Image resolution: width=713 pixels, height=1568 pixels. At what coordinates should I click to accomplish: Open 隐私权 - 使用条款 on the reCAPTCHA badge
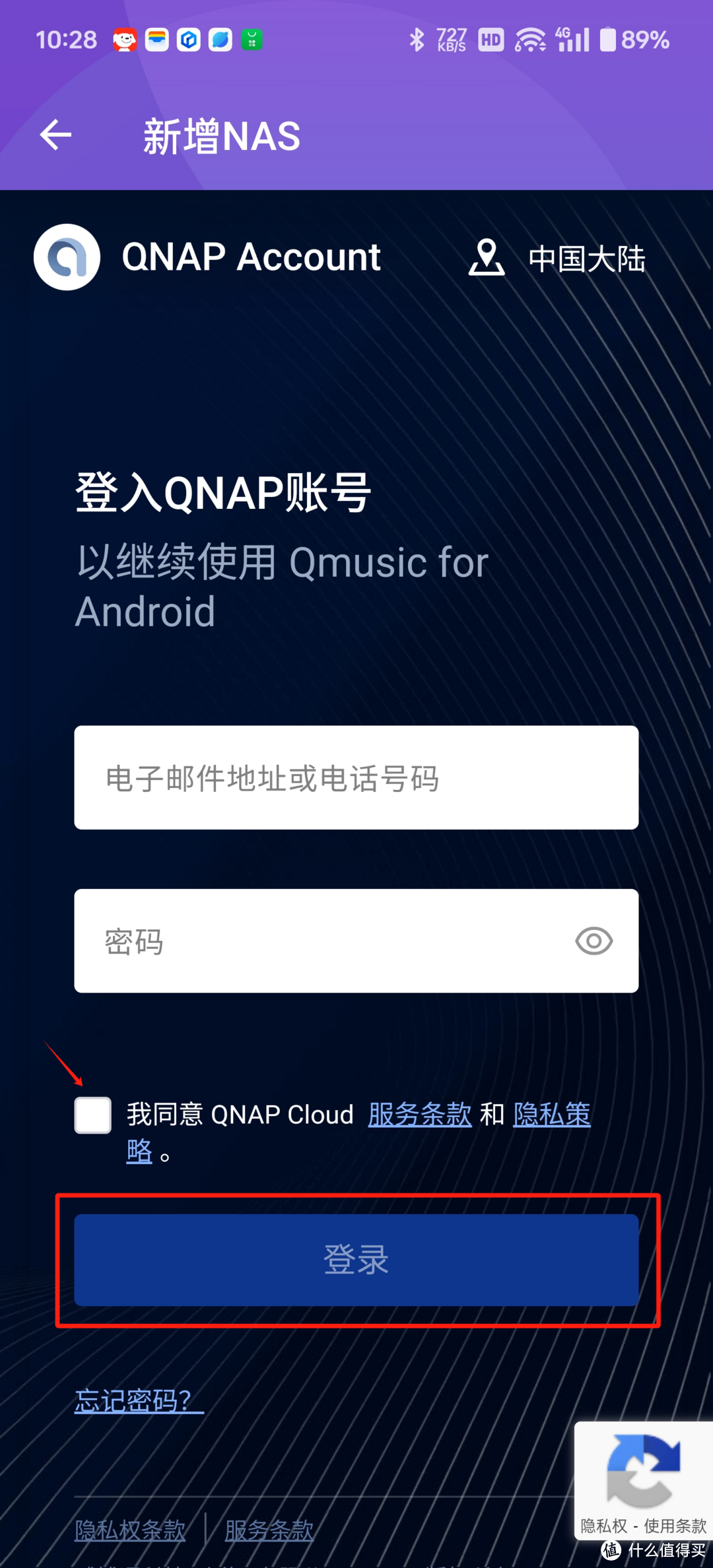coord(642,1526)
